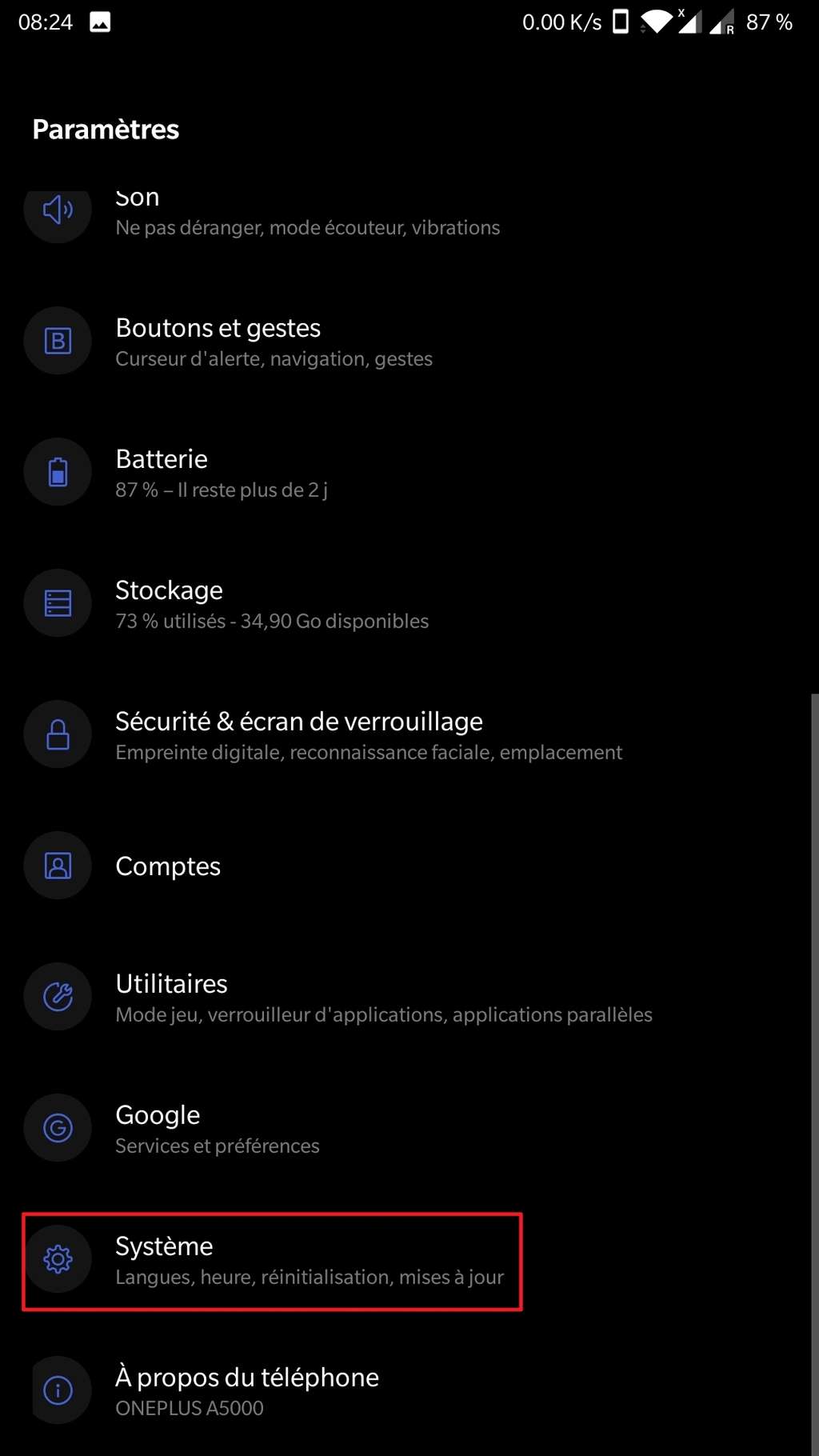Tap the battery icon beside Batterie
The width and height of the screenshot is (819, 1456).
click(57, 472)
